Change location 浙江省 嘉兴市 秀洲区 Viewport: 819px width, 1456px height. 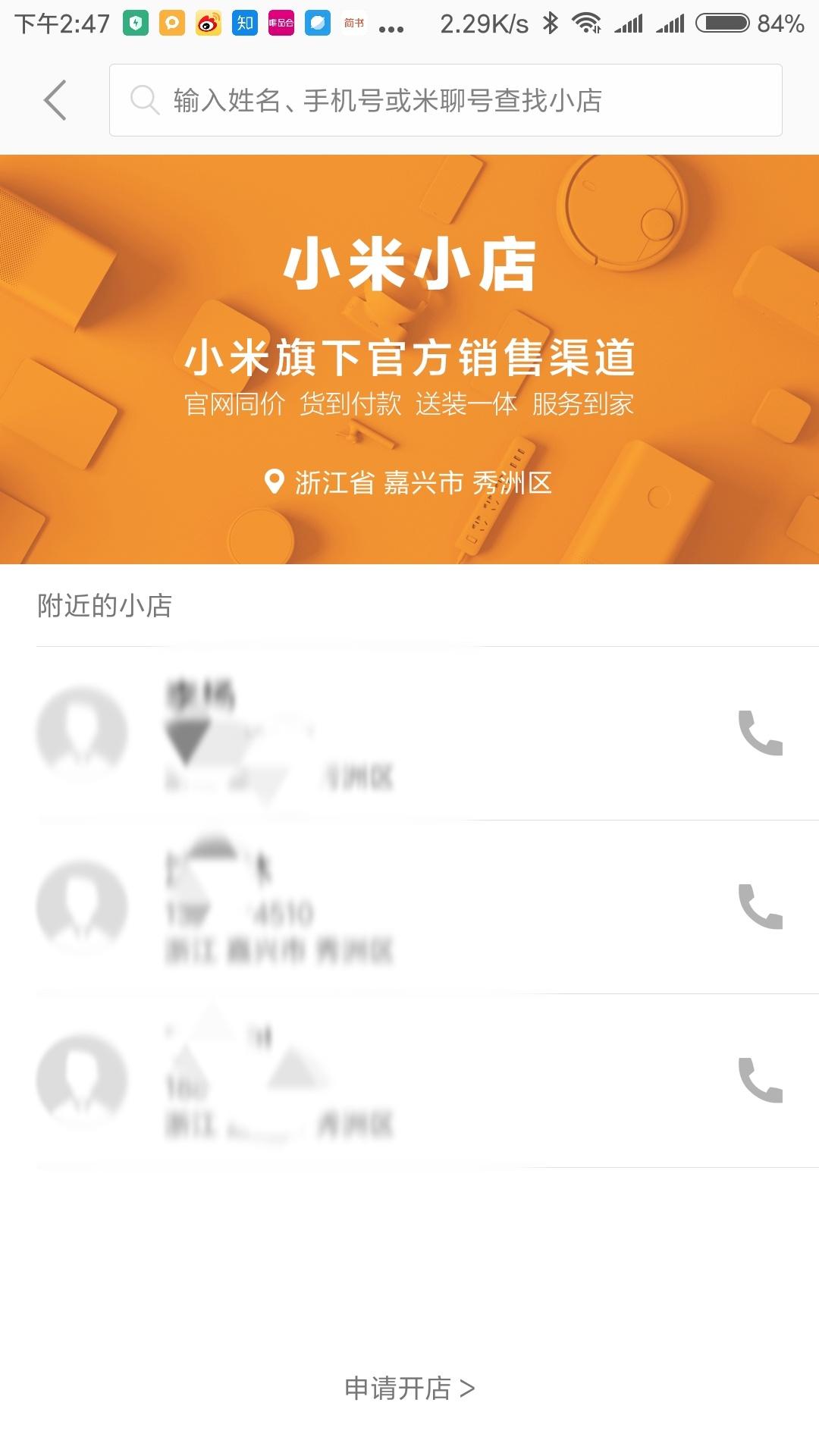[409, 482]
